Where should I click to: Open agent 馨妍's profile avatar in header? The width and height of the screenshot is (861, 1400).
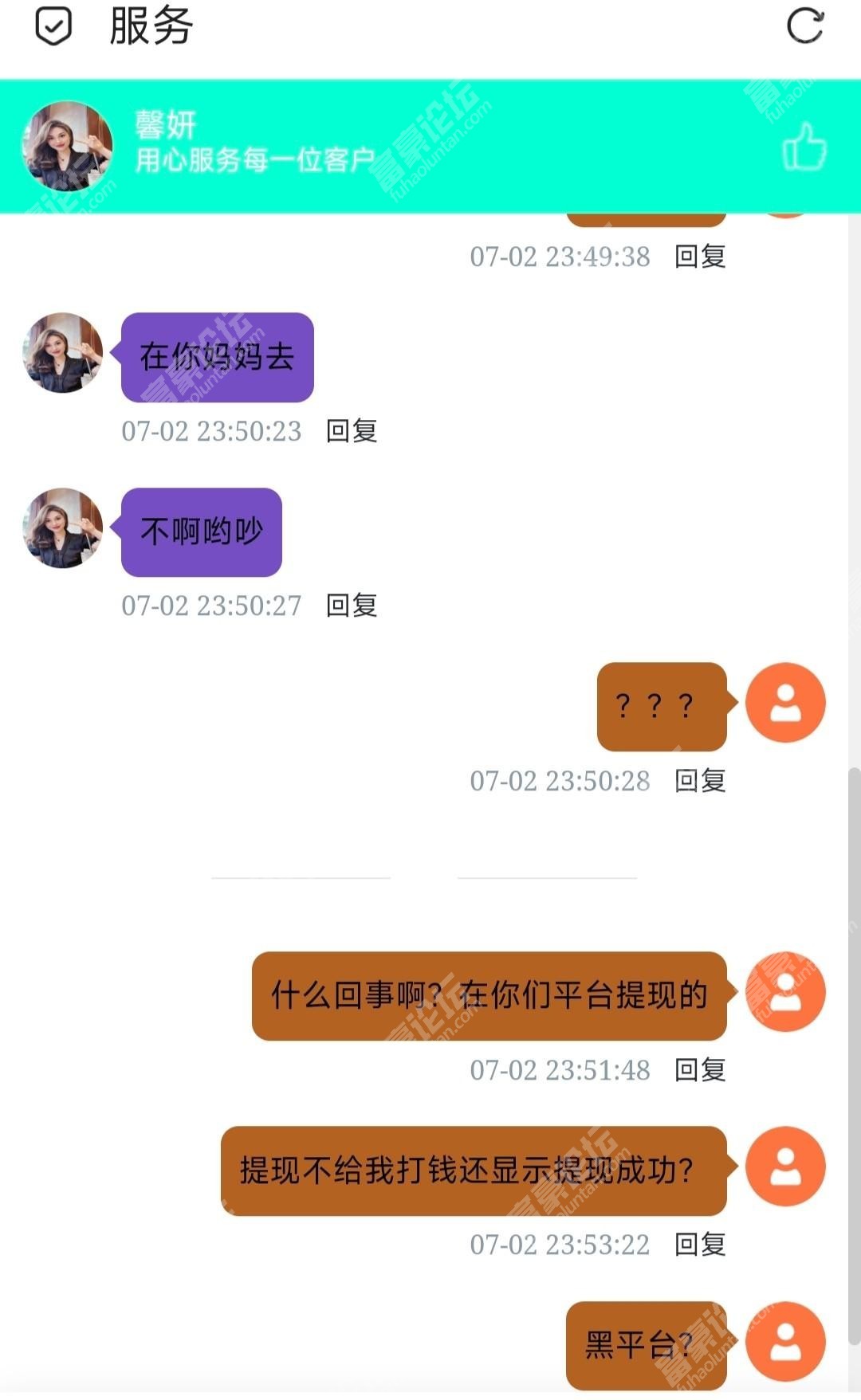67,146
